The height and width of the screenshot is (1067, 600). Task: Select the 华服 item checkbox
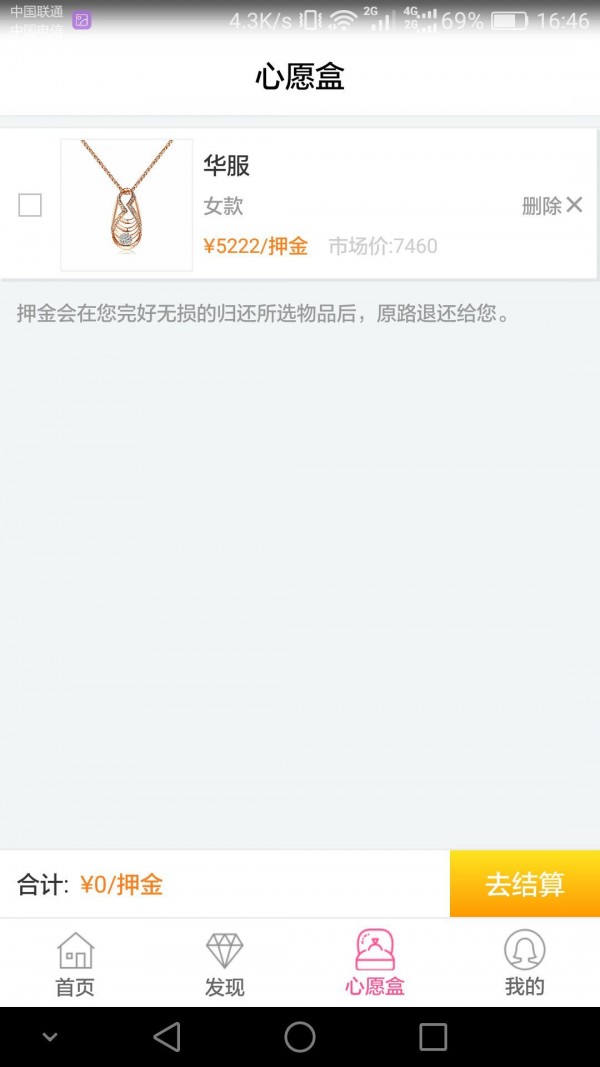coord(30,205)
